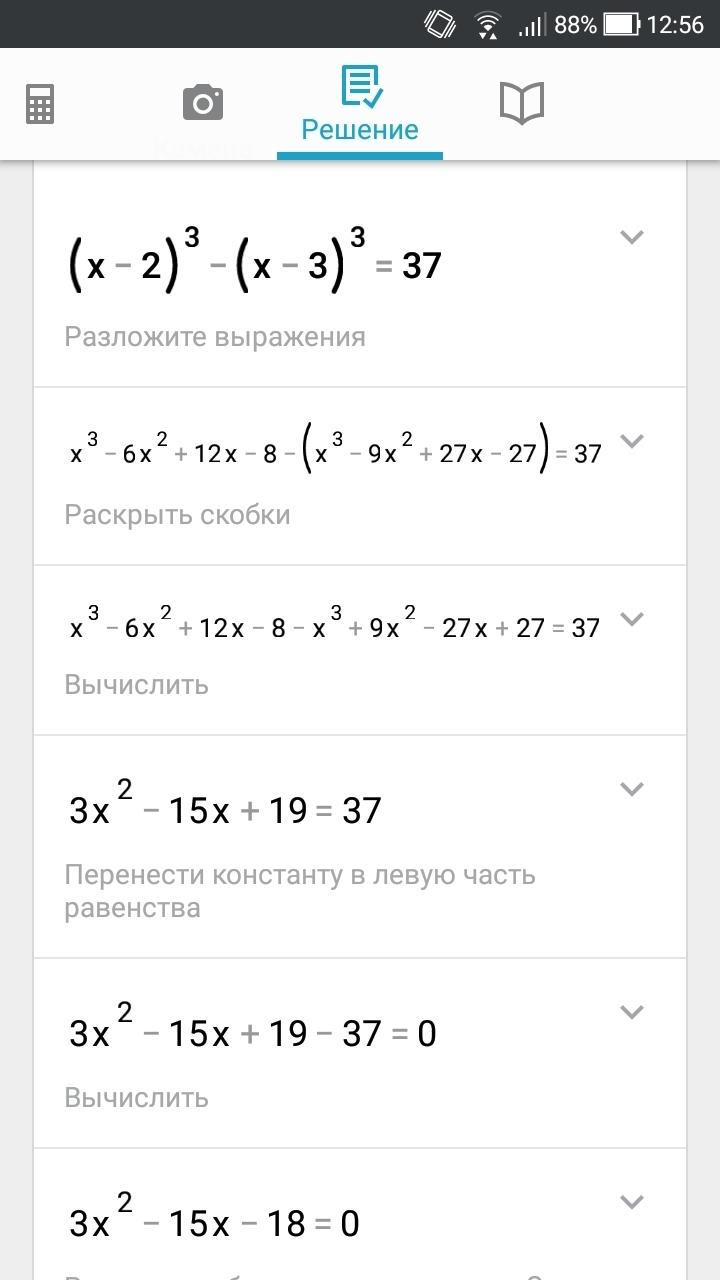Expand the step with x³ − 6x² + 12x − 8 − x³

[x=631, y=619]
